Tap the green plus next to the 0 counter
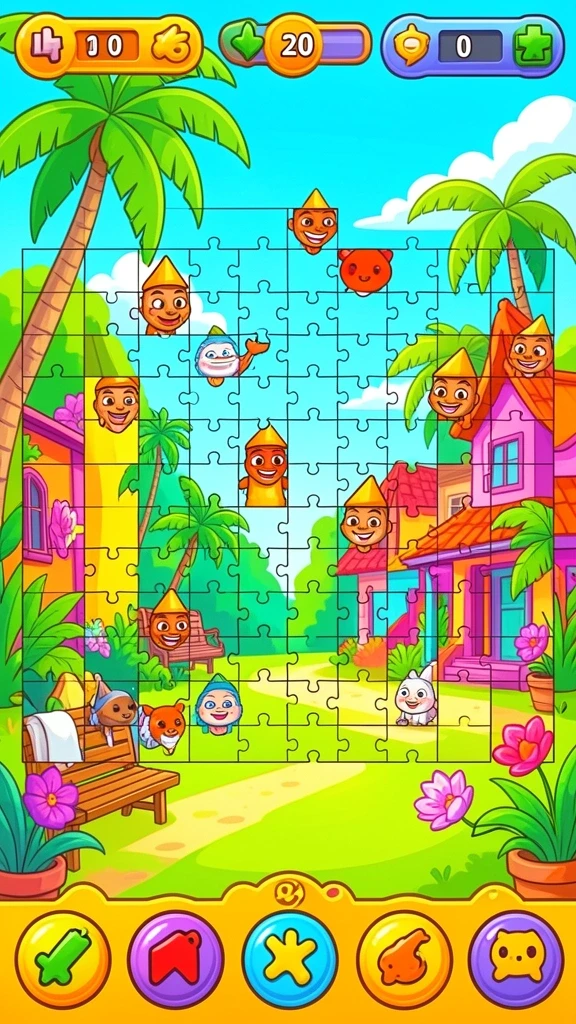 click(x=533, y=46)
